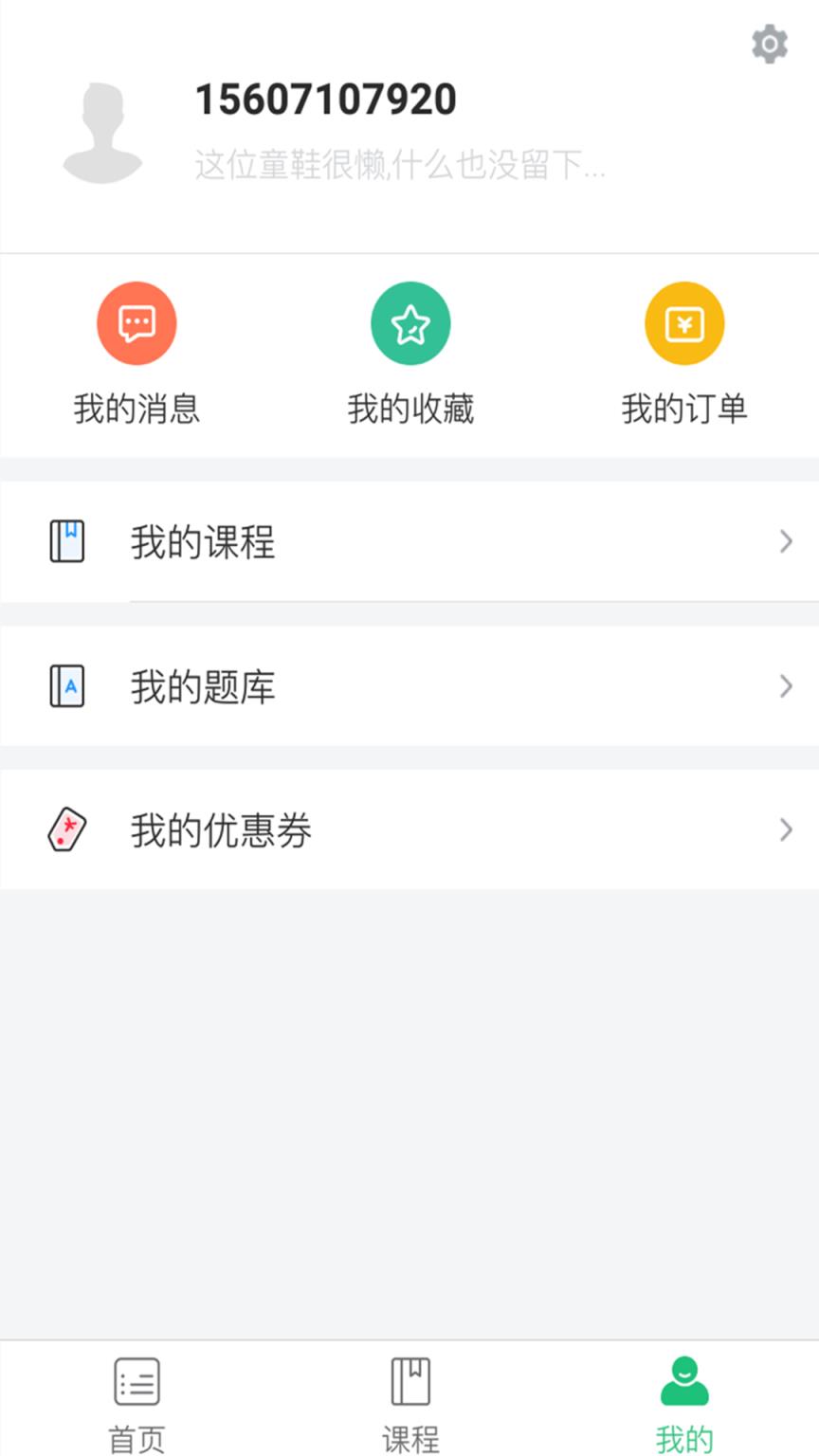The width and height of the screenshot is (819, 1456).
Task: Click the 课程 courses tab icon
Action: [x=409, y=1382]
